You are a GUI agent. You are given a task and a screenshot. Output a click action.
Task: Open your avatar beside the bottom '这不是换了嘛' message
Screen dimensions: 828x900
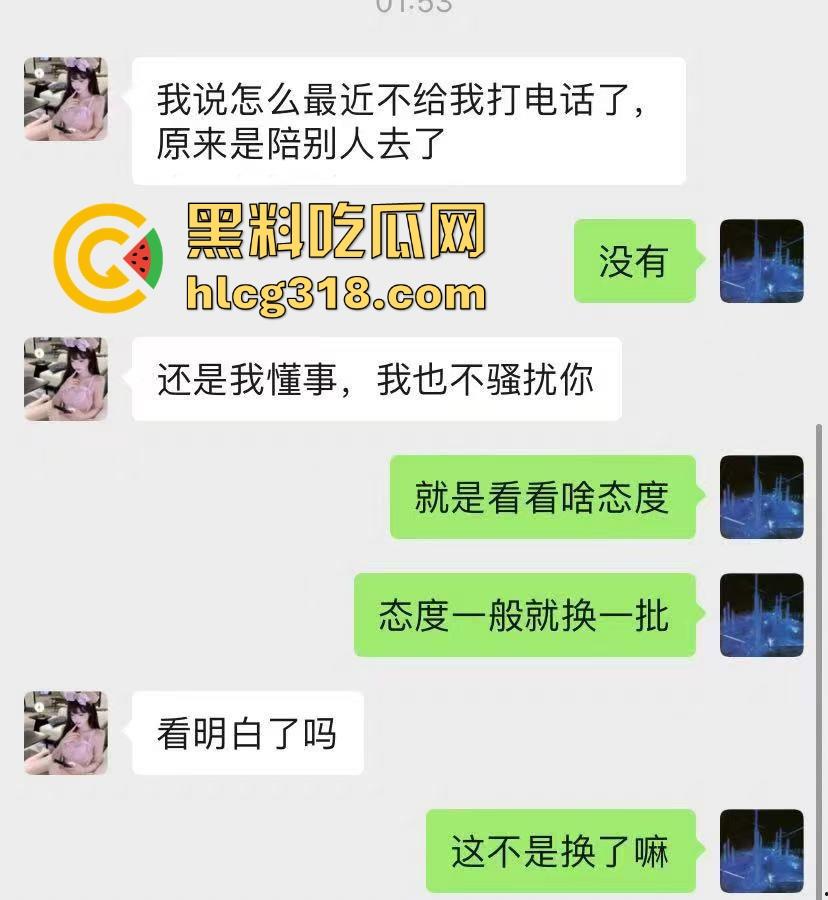[761, 851]
